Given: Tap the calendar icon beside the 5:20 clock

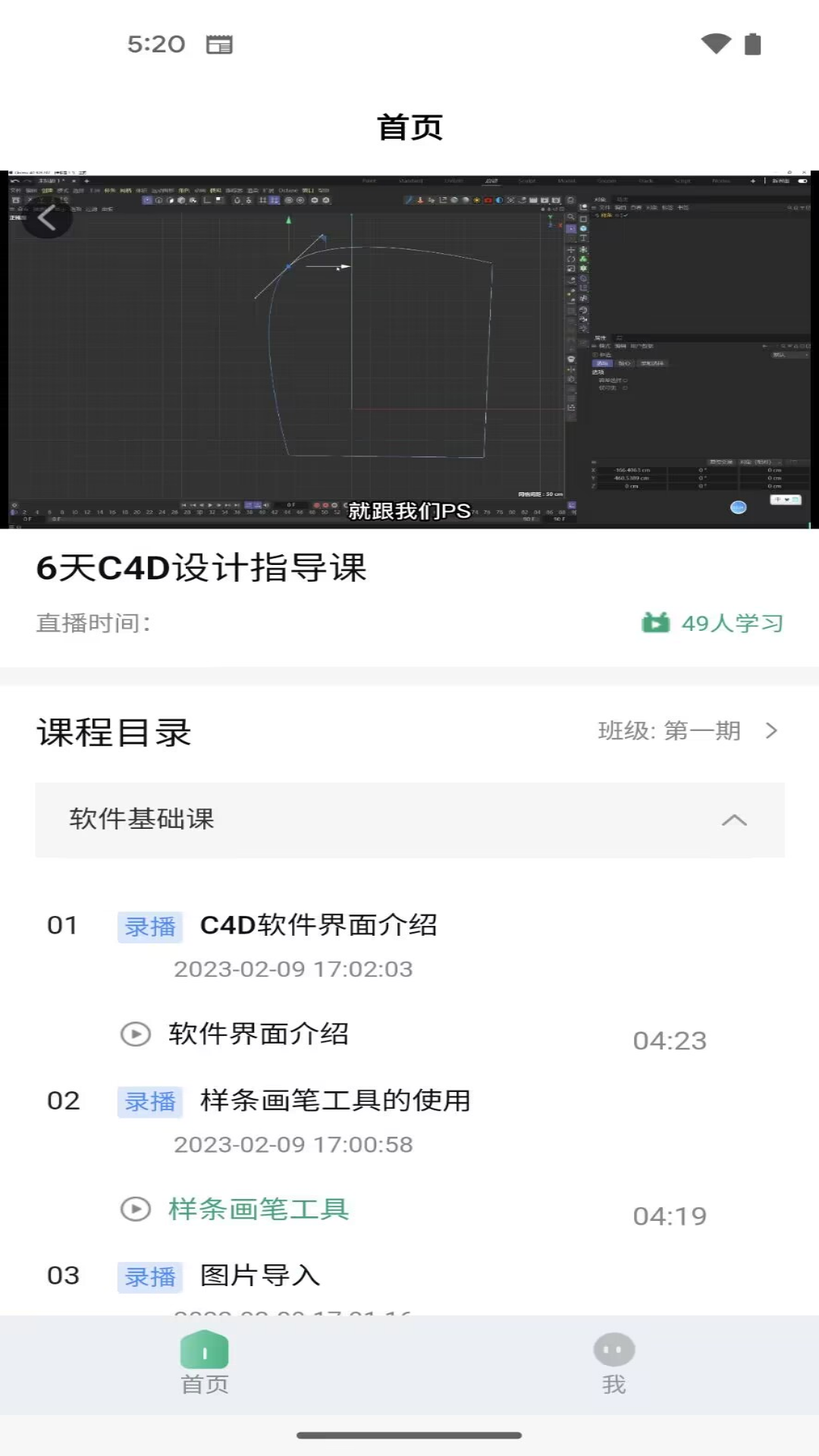Looking at the screenshot, I should coord(220,43).
